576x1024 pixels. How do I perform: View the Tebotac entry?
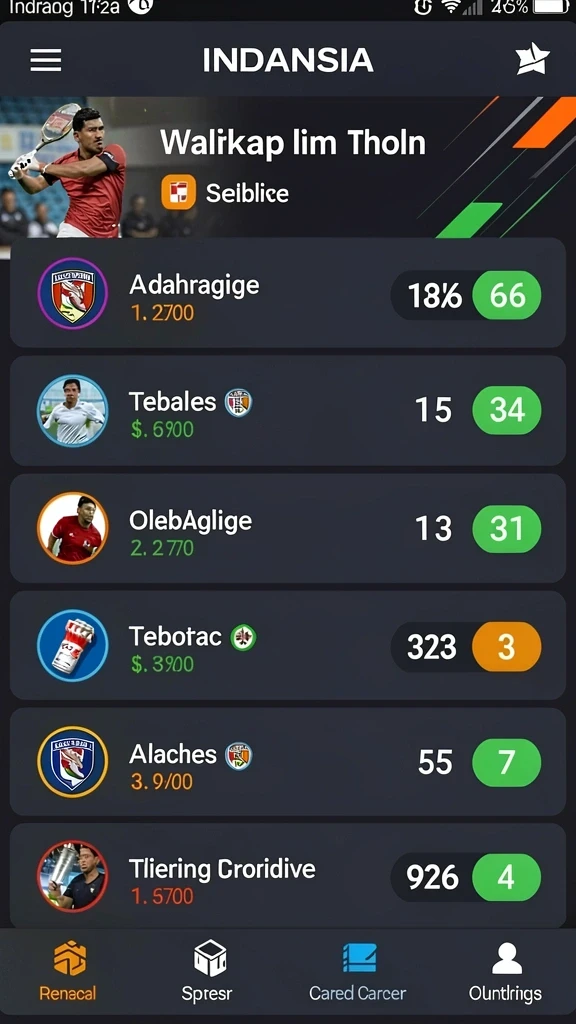click(288, 645)
